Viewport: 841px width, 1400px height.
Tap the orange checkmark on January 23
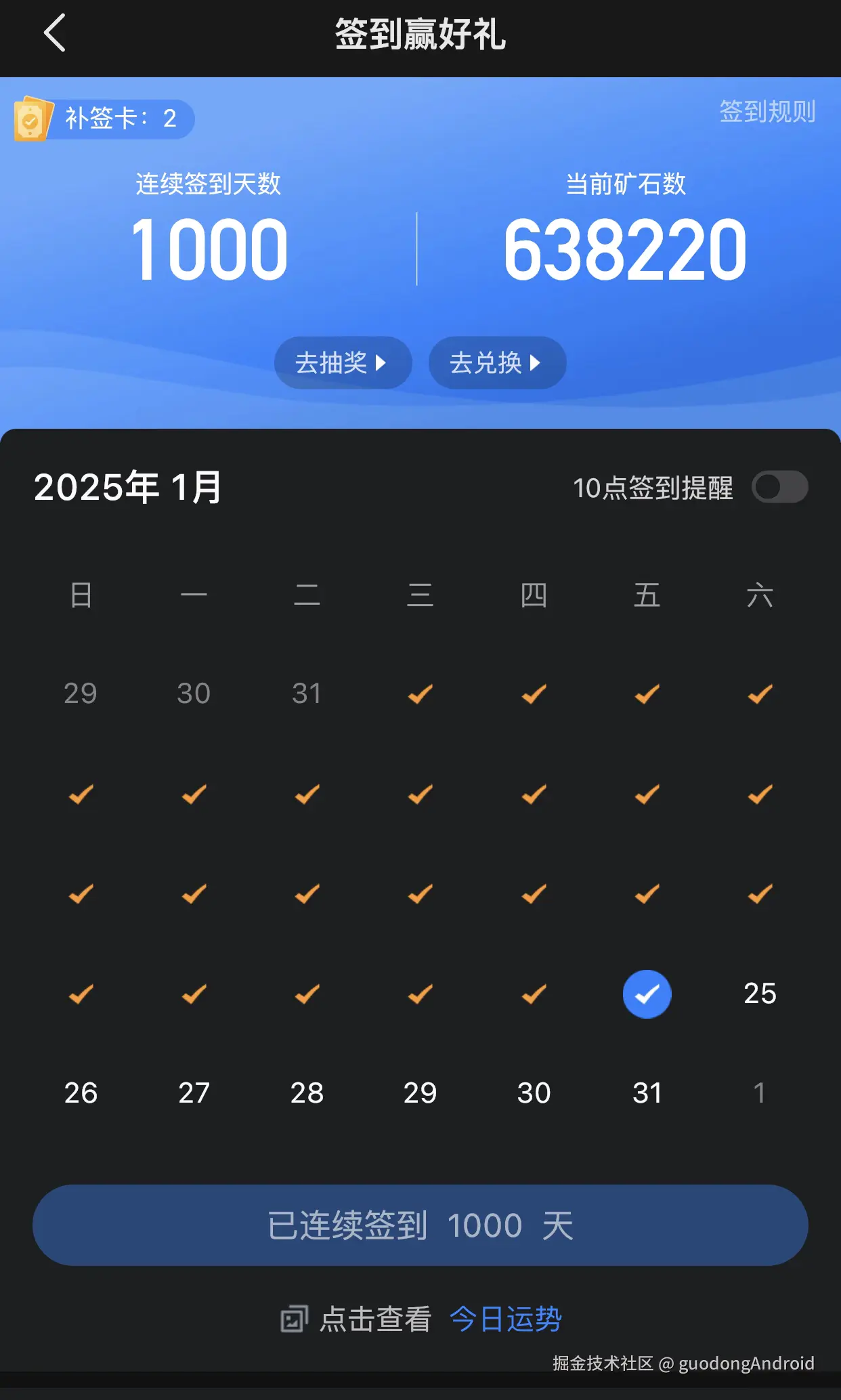click(534, 994)
